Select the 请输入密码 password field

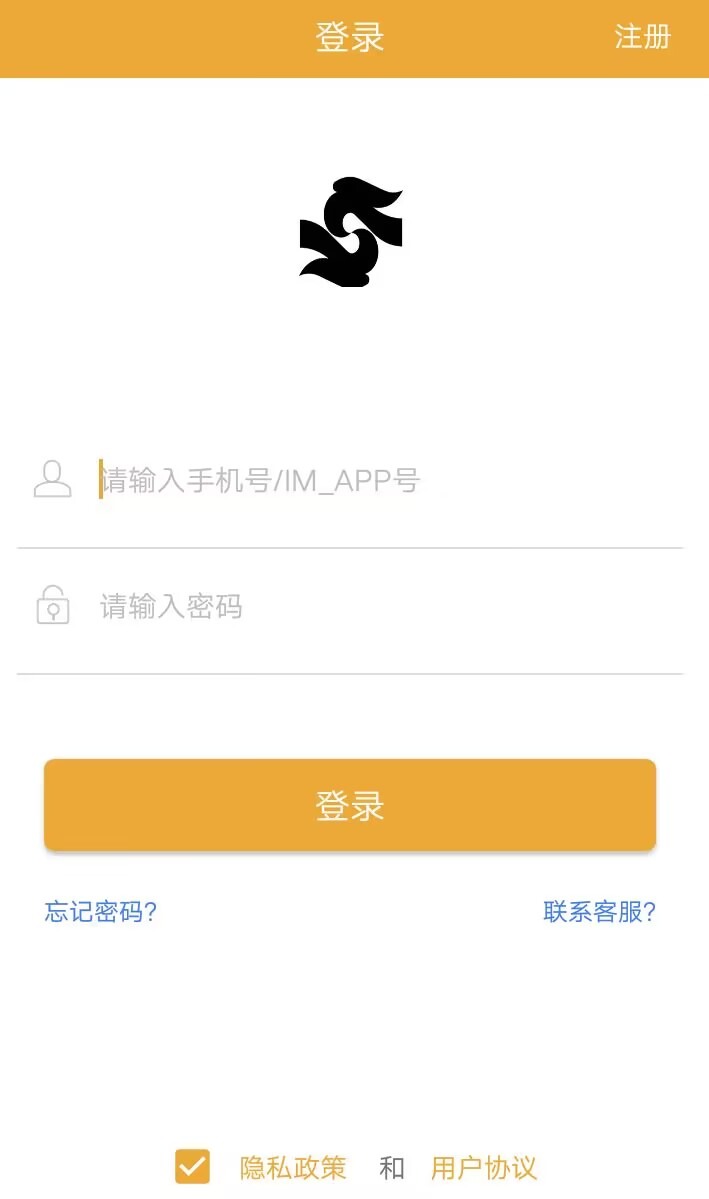coord(380,607)
